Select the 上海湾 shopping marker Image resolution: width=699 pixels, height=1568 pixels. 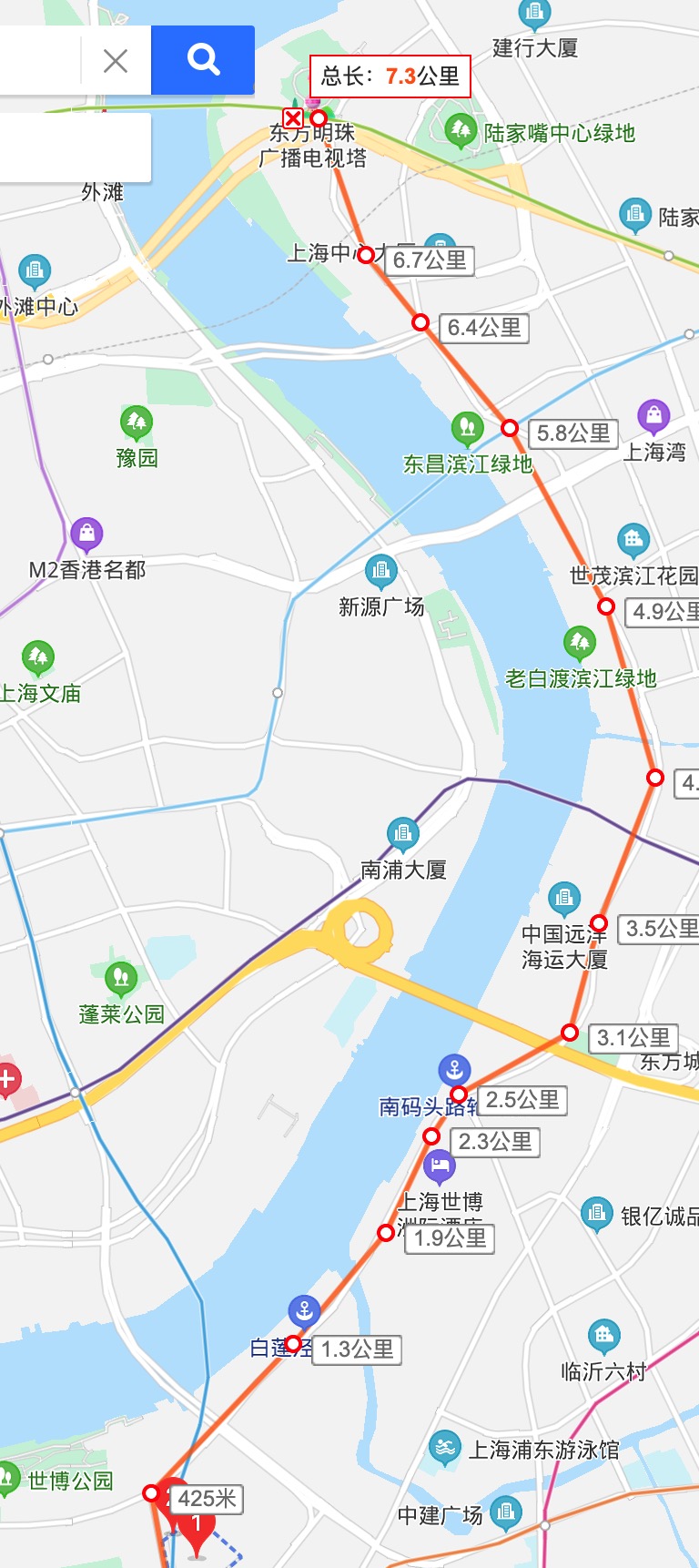(653, 416)
